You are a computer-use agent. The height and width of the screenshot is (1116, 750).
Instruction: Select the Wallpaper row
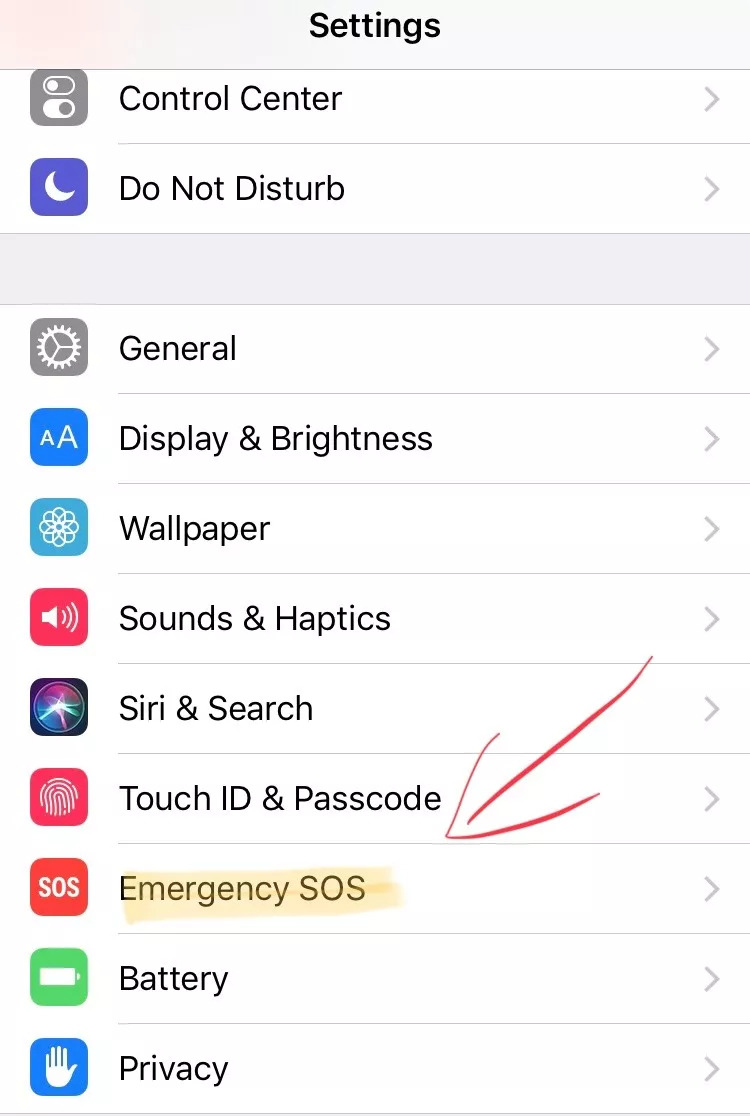point(195,529)
